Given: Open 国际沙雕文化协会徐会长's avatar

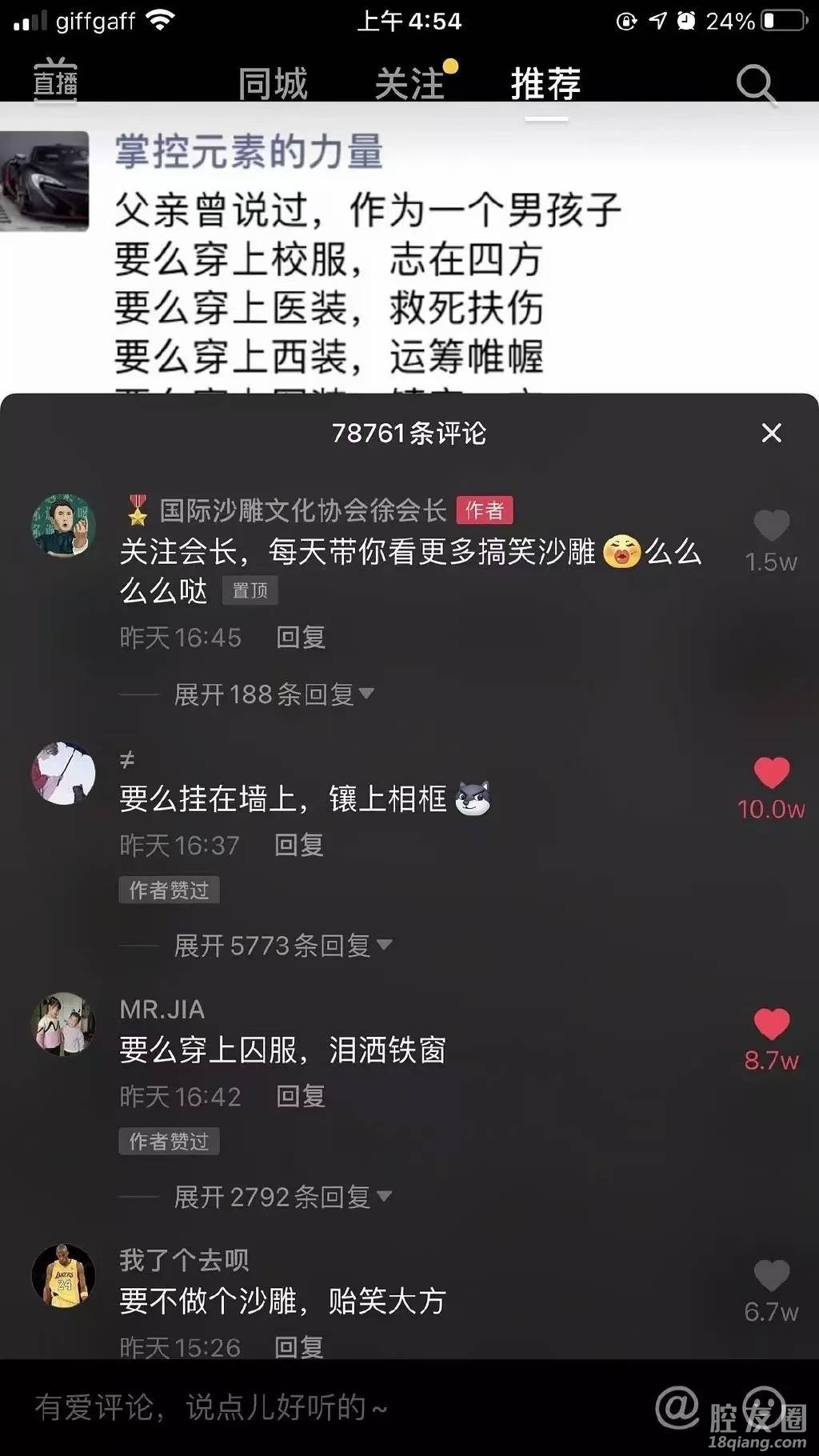Looking at the screenshot, I should coord(63,526).
